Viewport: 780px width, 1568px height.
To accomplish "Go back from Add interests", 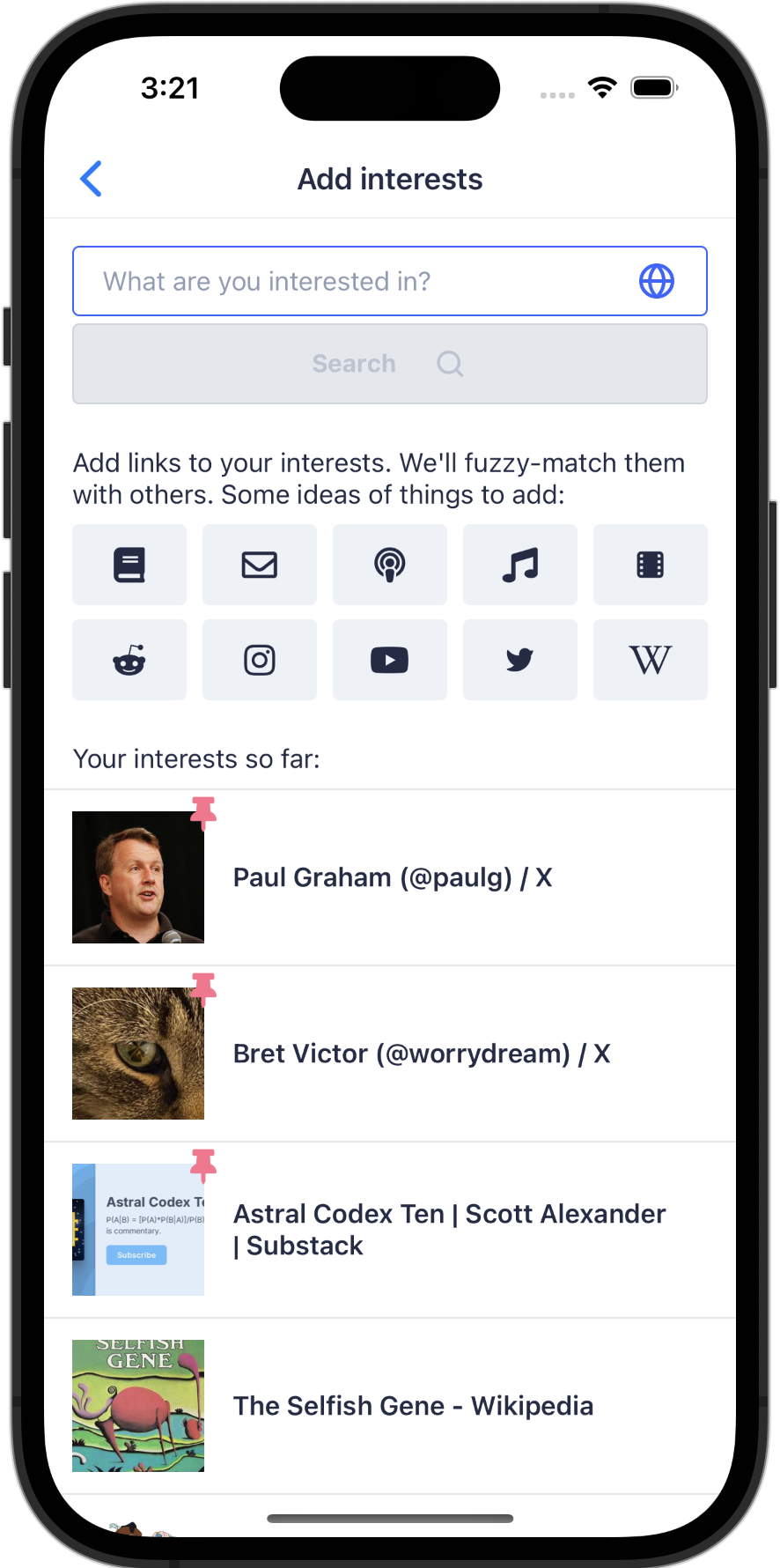I will 92,179.
